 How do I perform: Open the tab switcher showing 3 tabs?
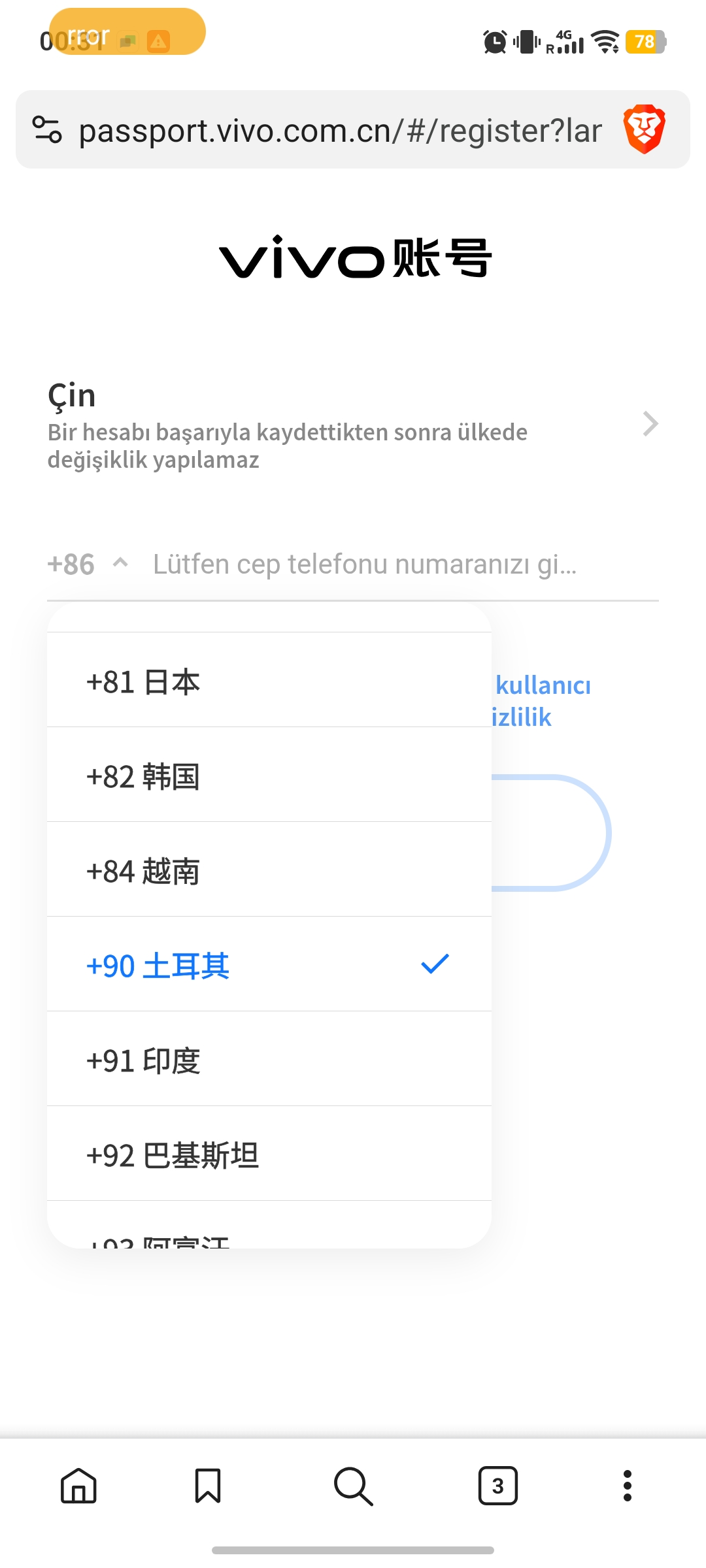[x=498, y=1486]
